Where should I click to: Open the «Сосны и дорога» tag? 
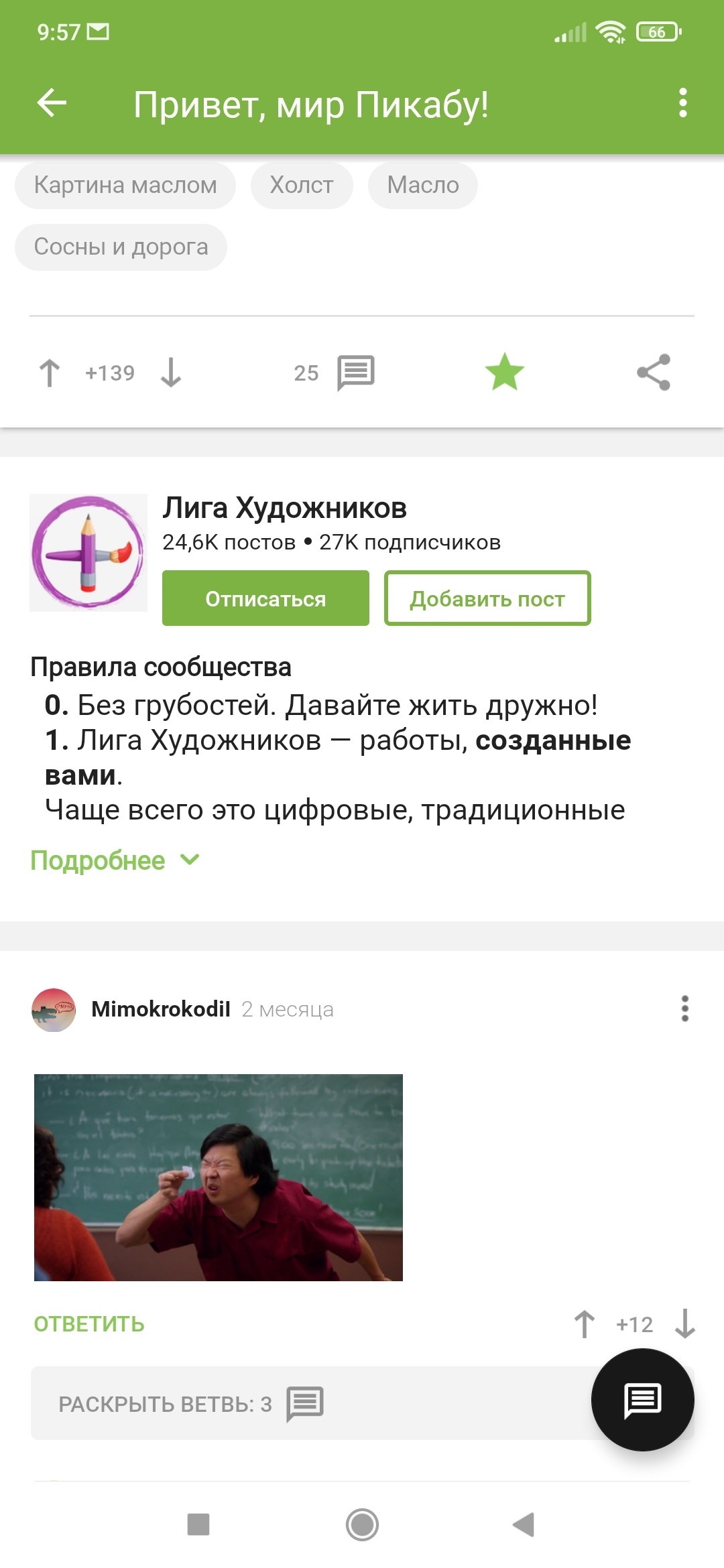click(x=121, y=247)
